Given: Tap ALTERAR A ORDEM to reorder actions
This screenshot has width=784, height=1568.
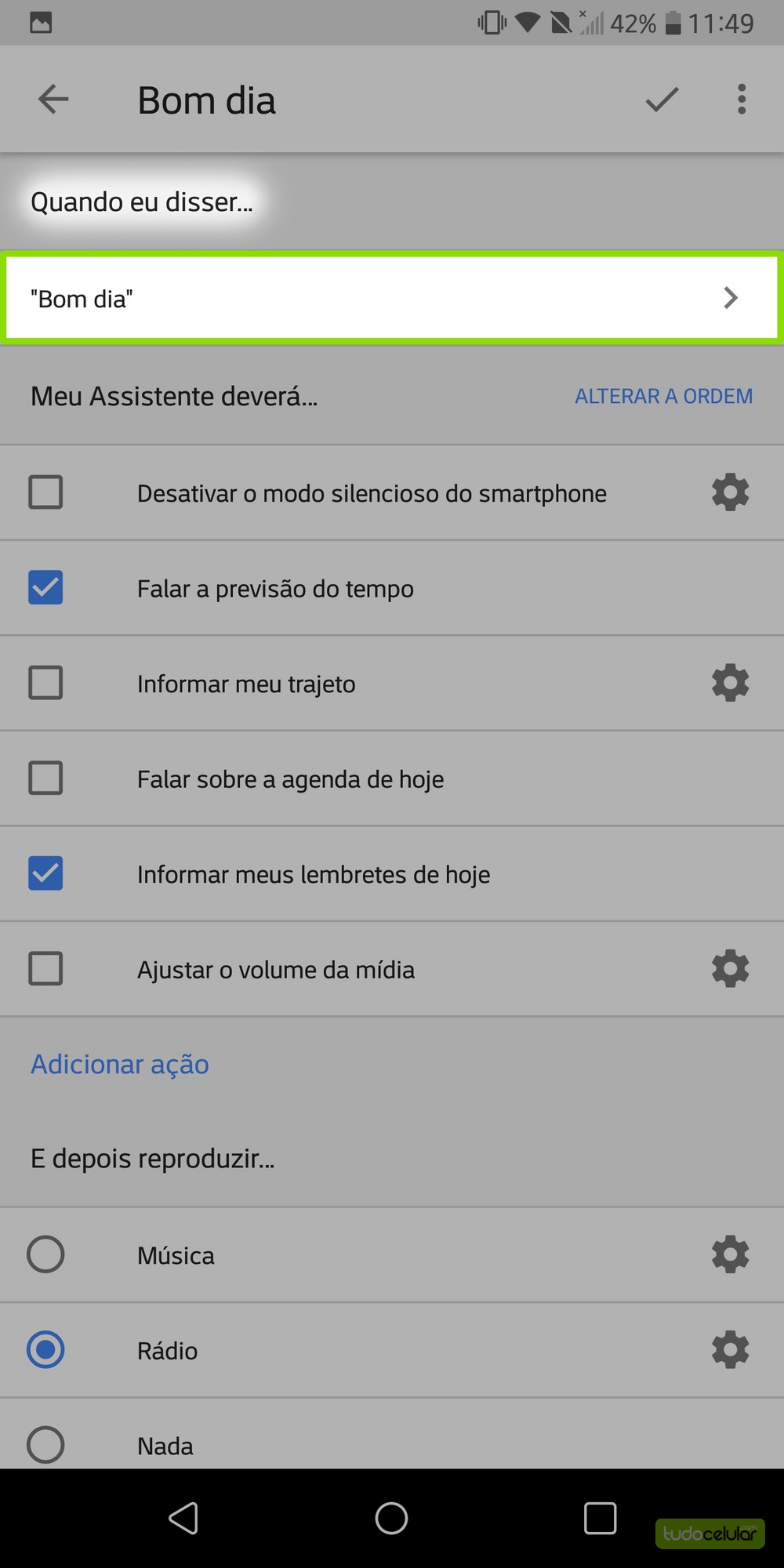Looking at the screenshot, I should coord(663,397).
